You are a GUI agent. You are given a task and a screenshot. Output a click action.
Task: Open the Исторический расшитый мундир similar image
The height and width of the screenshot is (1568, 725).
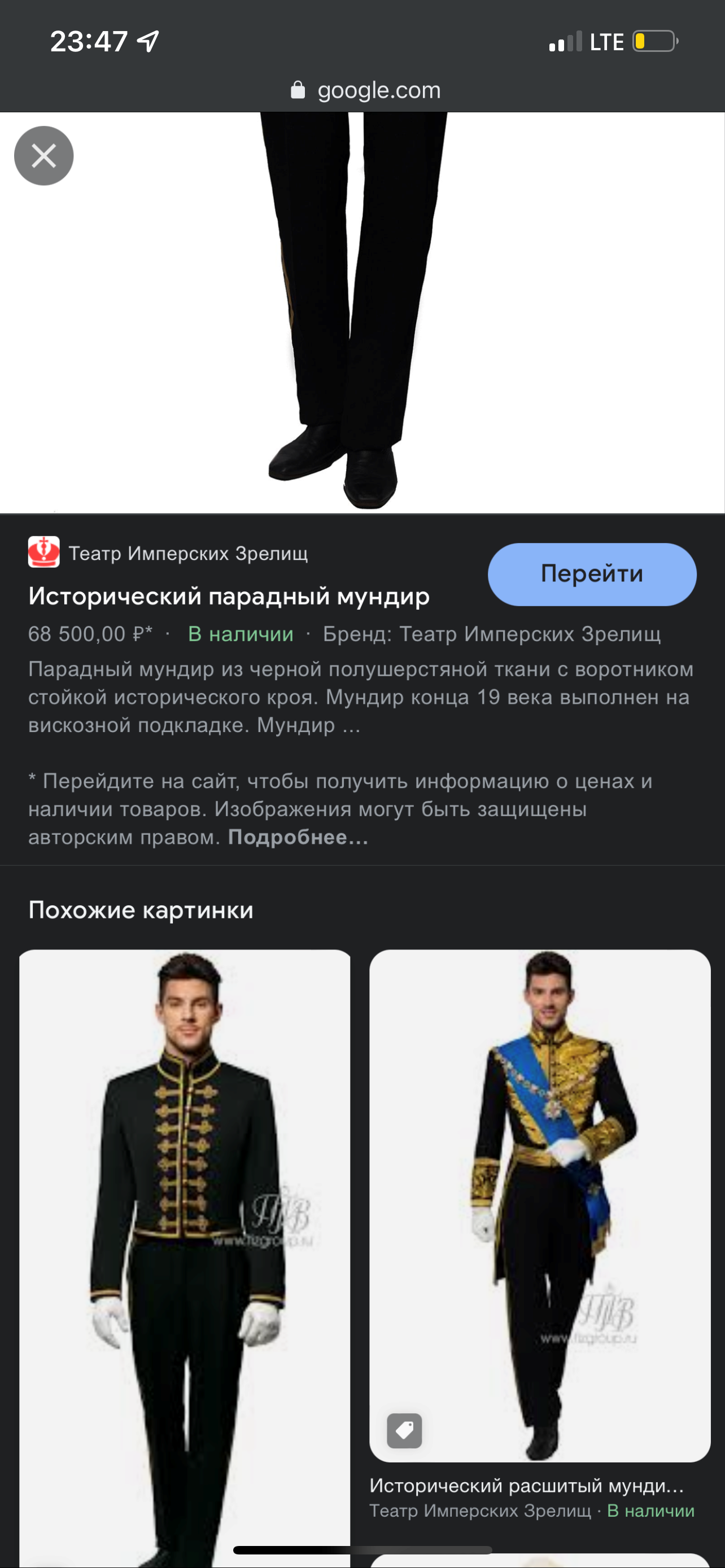click(x=539, y=1205)
